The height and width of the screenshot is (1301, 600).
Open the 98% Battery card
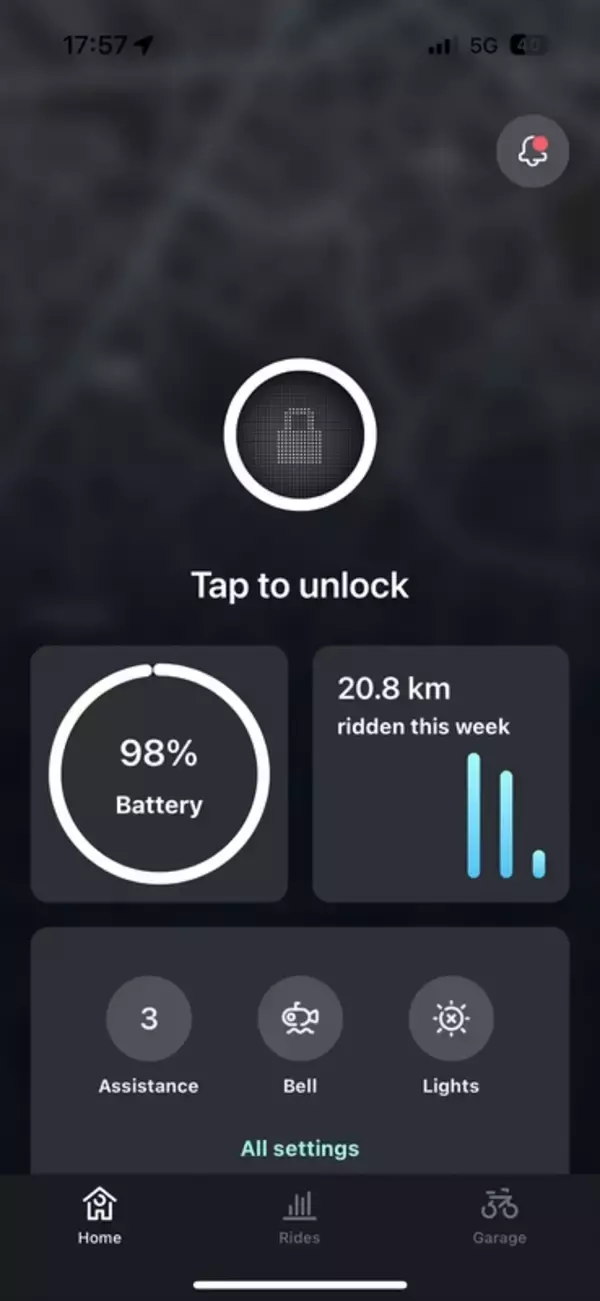tap(159, 774)
